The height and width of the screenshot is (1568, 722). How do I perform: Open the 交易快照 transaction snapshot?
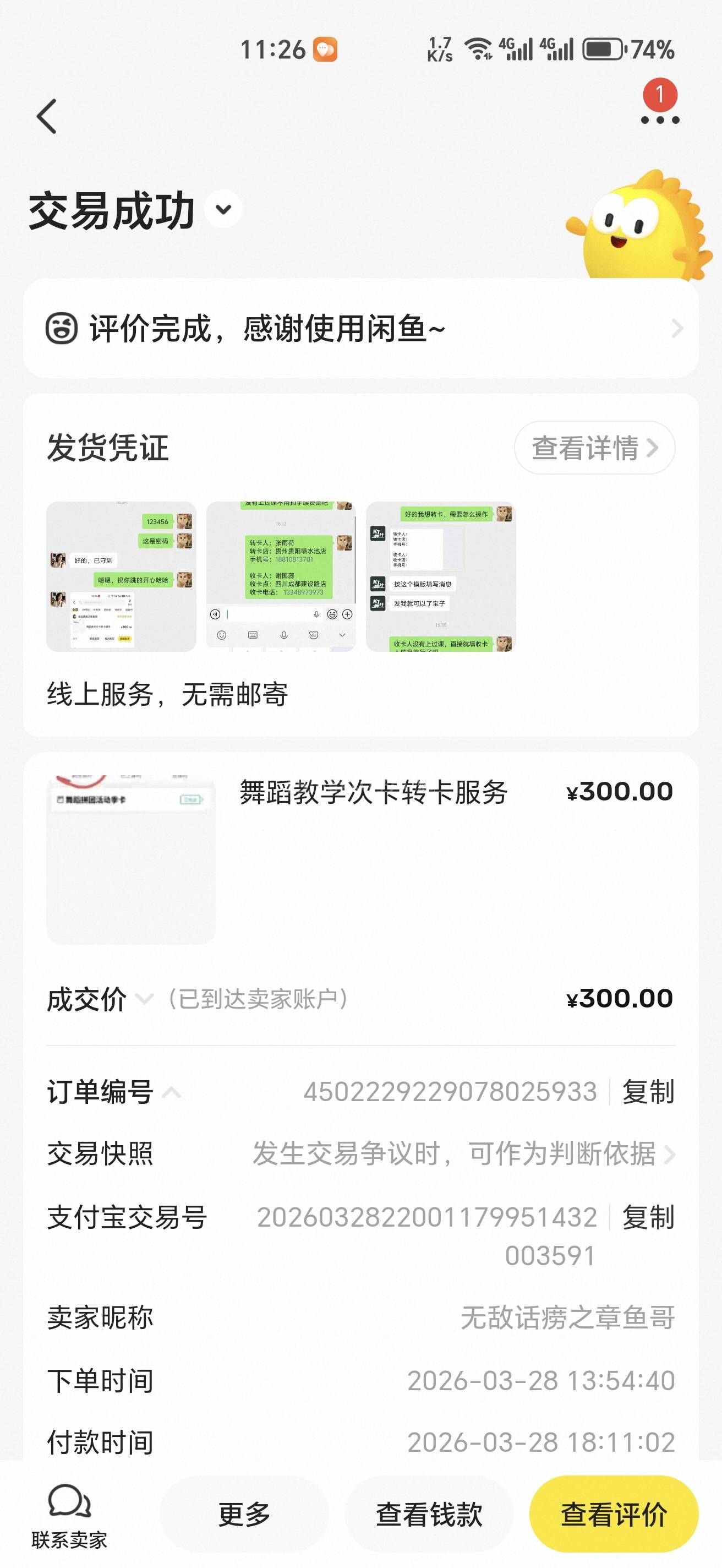[462, 1153]
